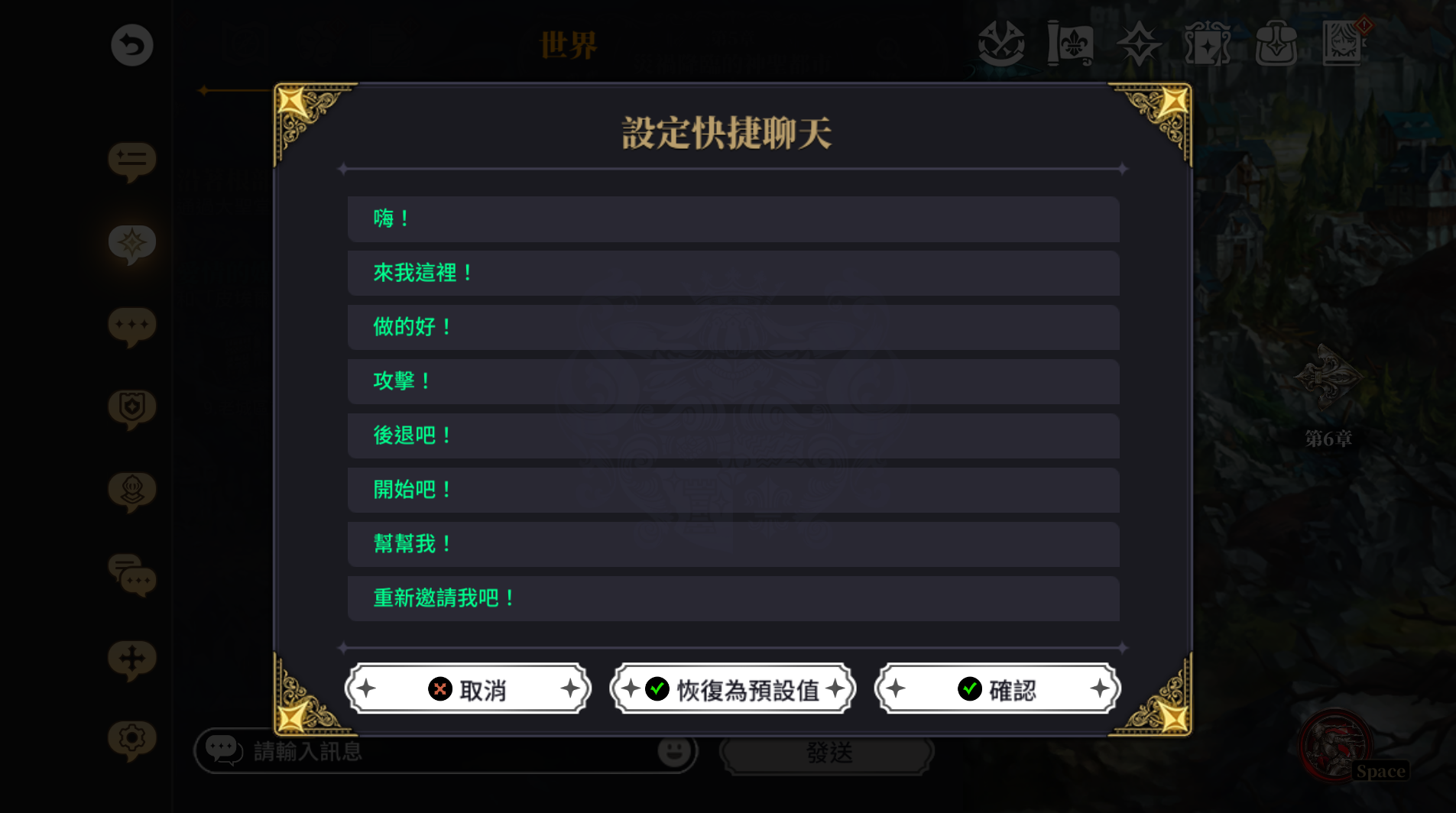
Task: Restore quick chat phrases to defaults
Action: [732, 689]
